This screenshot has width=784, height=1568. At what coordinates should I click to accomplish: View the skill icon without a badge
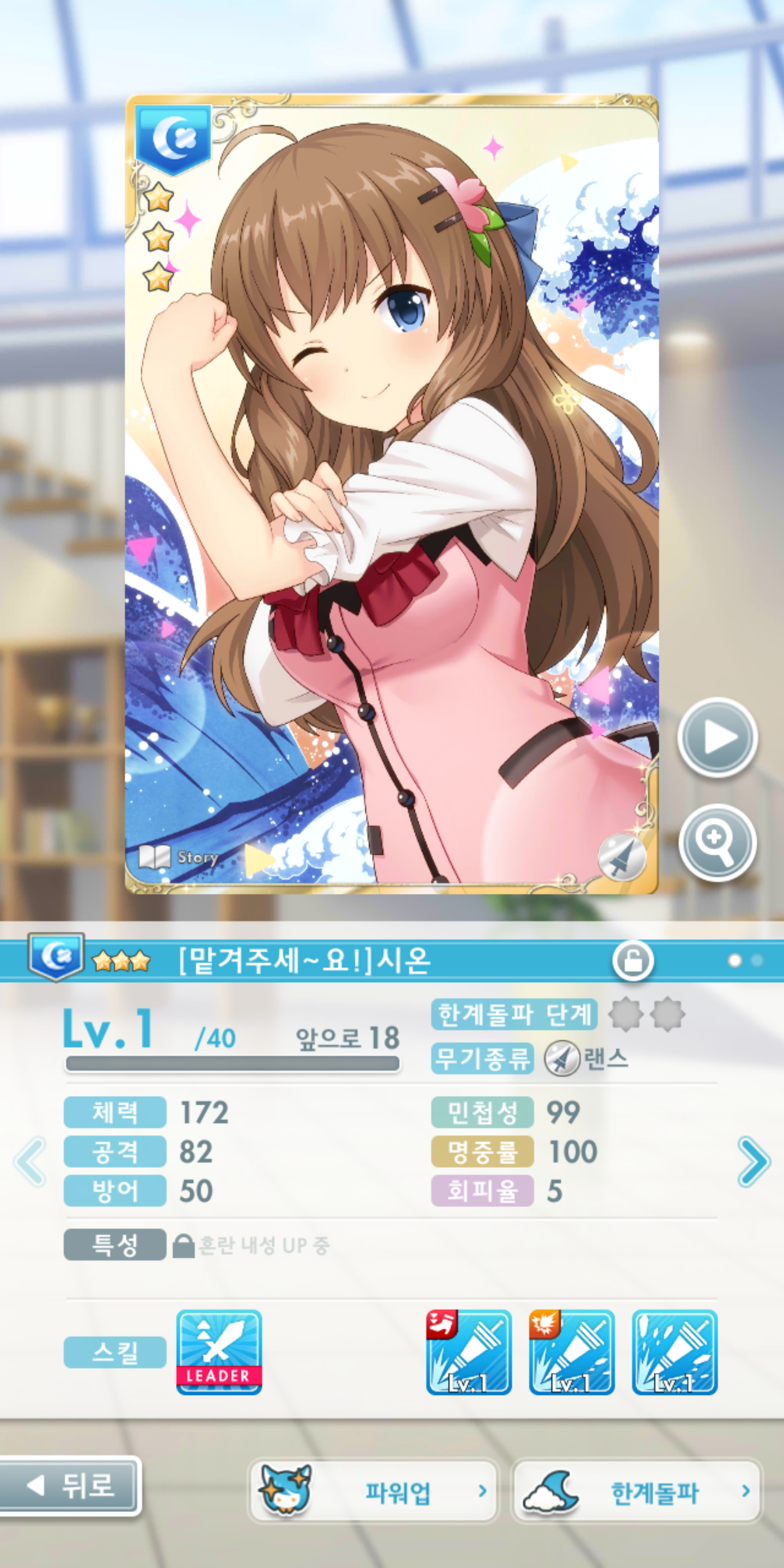point(675,1352)
